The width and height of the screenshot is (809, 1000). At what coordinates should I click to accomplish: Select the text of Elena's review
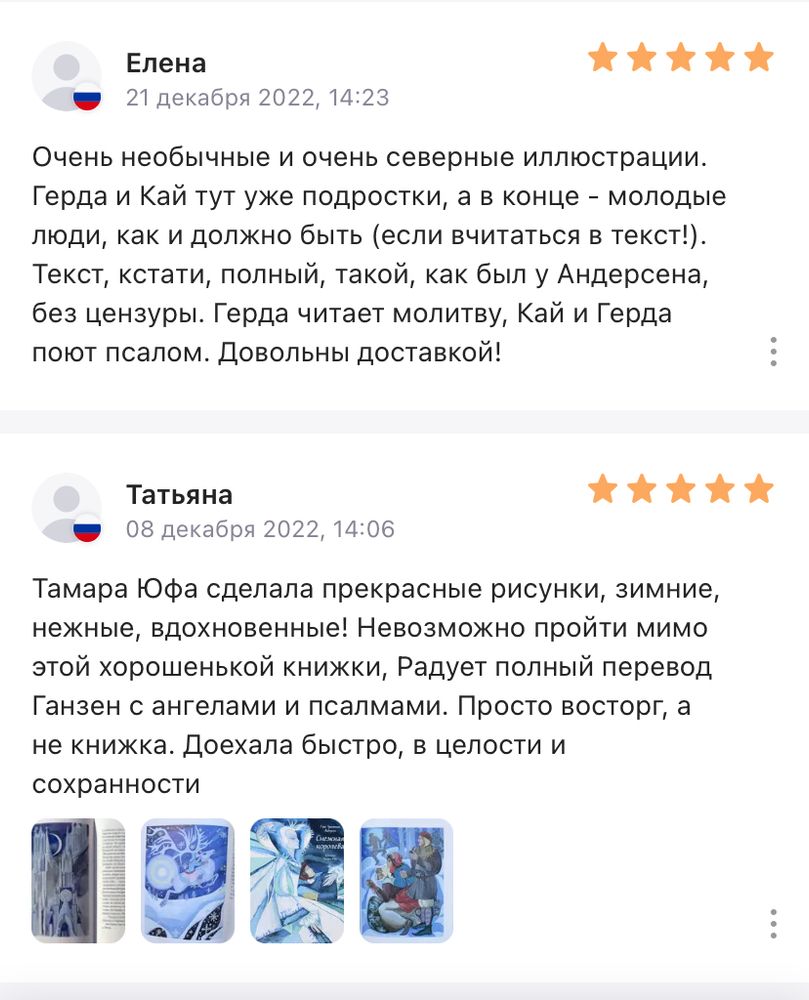[x=380, y=250]
